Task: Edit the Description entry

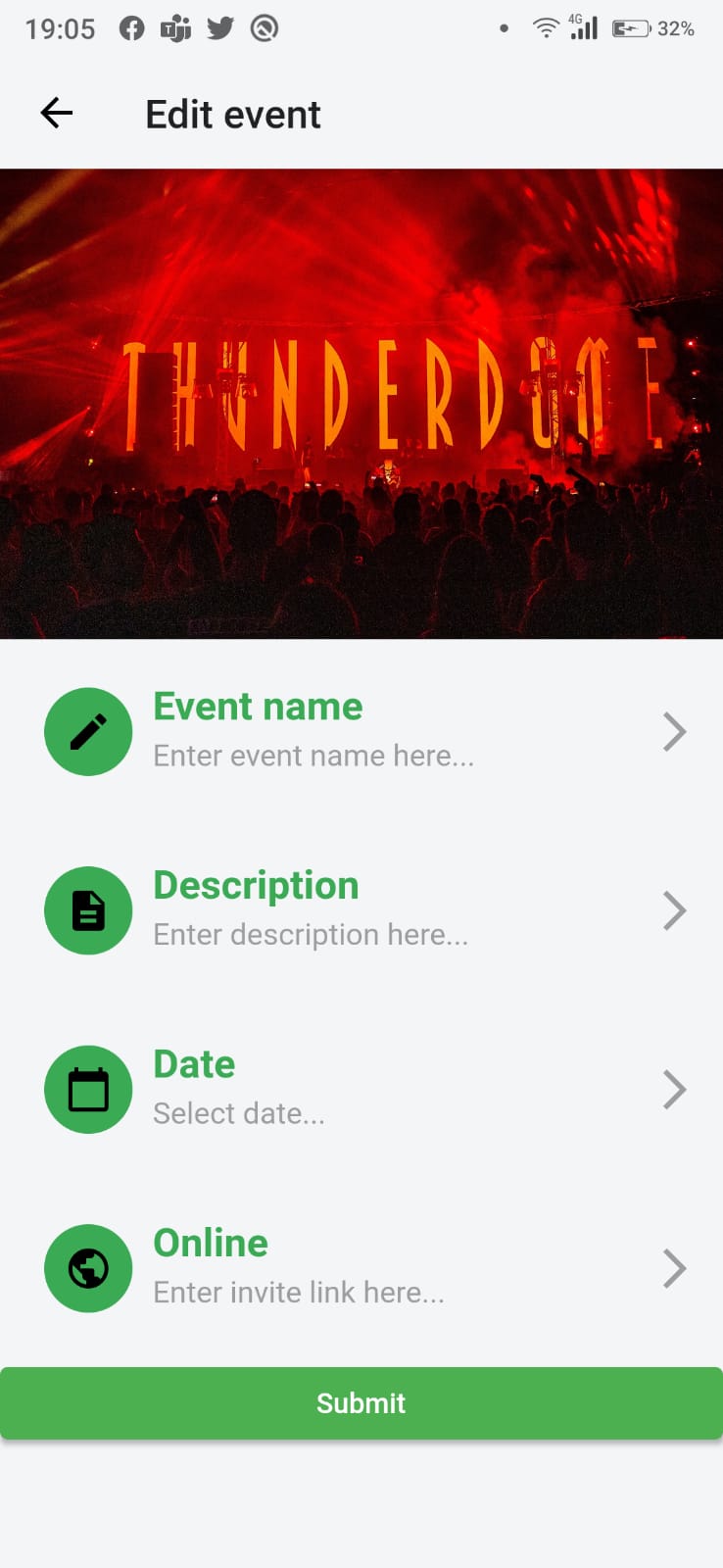Action: [361, 909]
